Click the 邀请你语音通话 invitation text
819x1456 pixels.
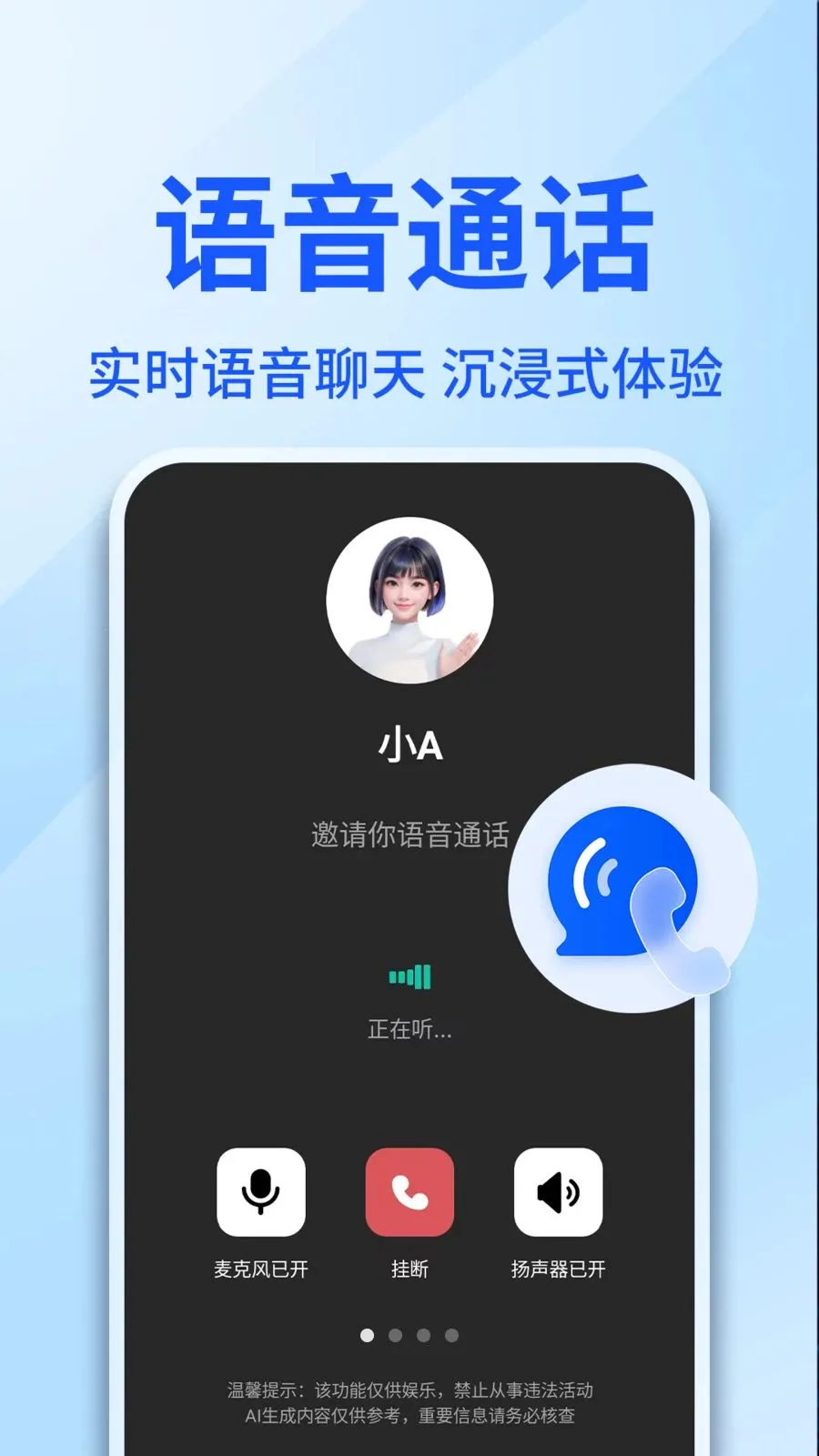tap(409, 830)
